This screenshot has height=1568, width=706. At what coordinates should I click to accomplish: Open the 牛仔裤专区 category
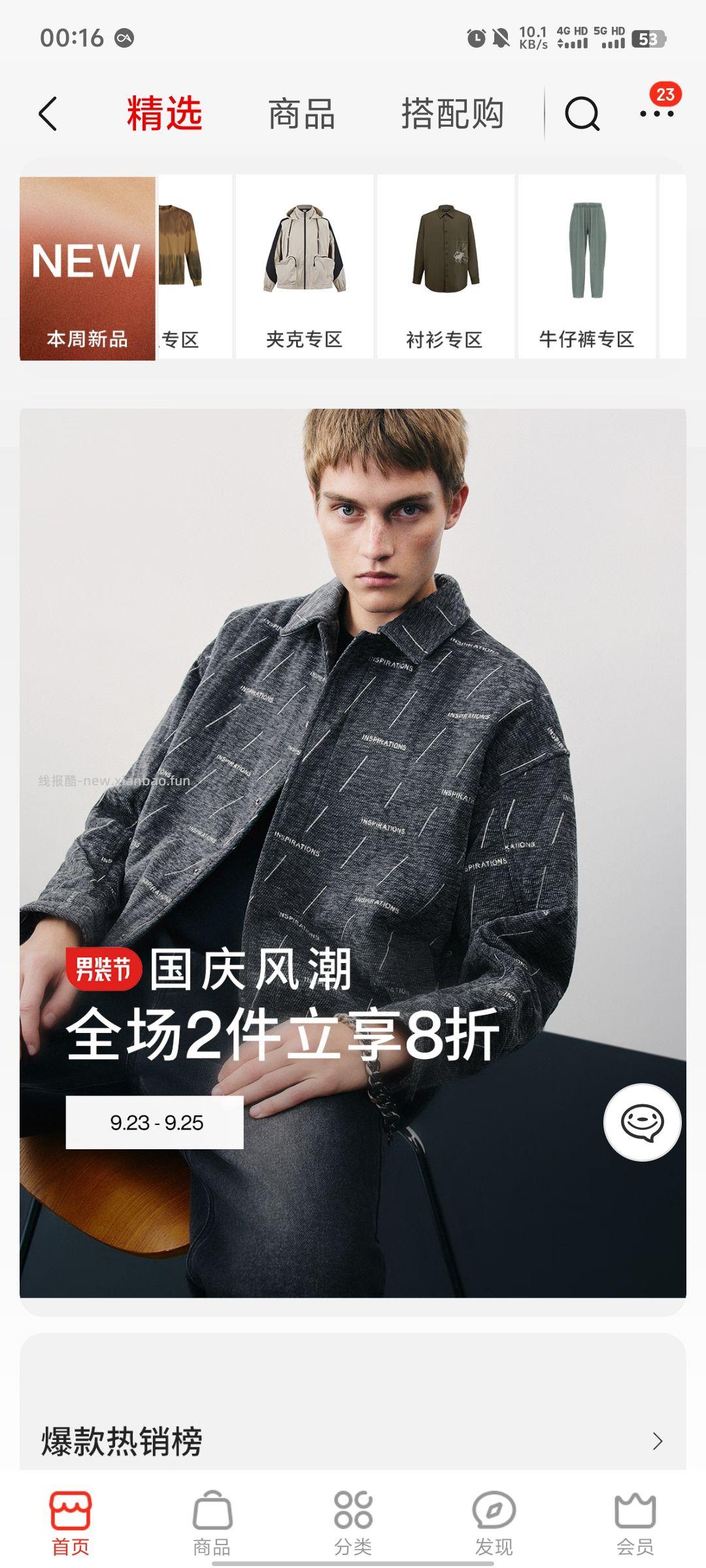click(586, 267)
